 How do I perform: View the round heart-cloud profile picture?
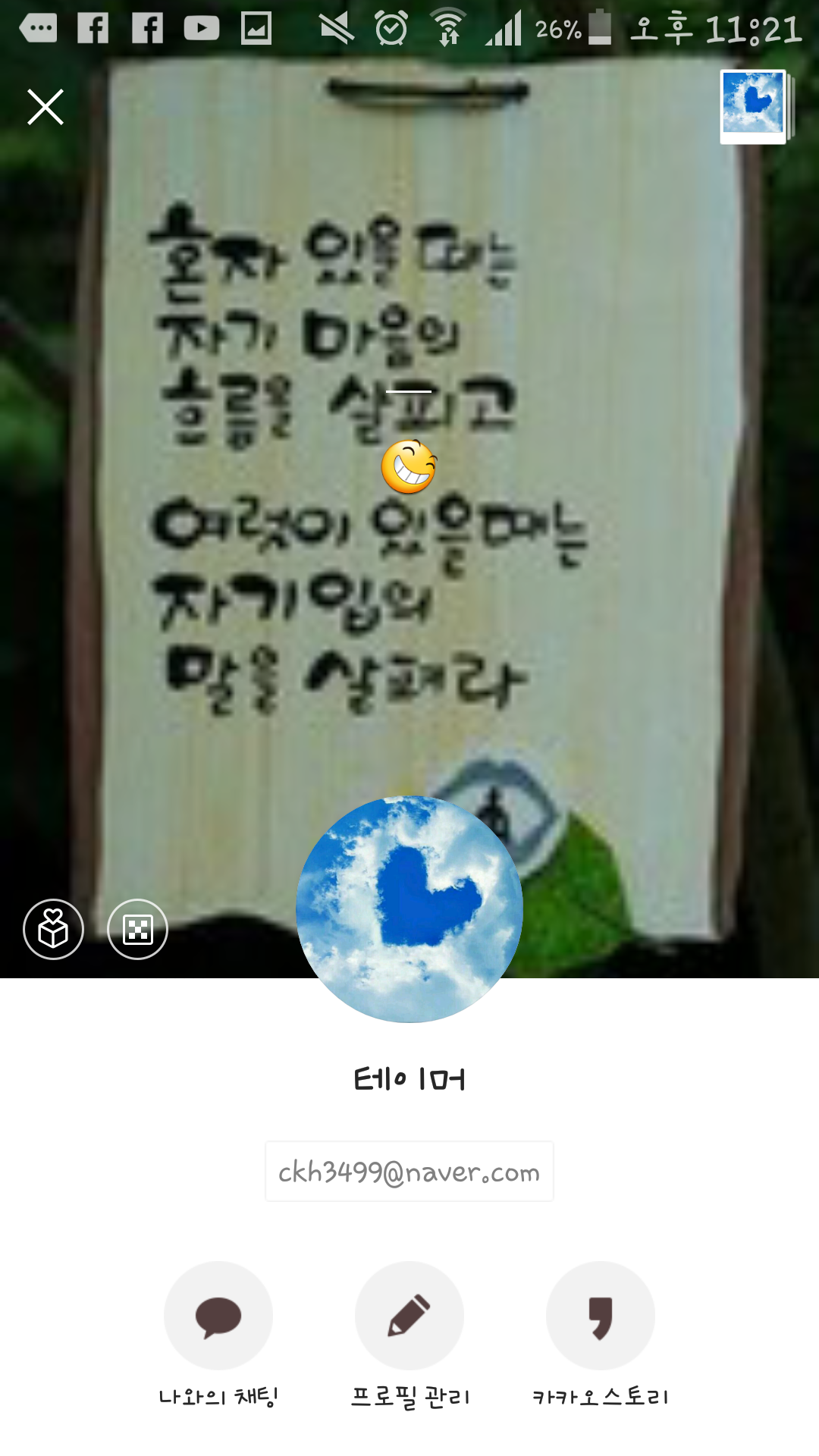[x=409, y=908]
